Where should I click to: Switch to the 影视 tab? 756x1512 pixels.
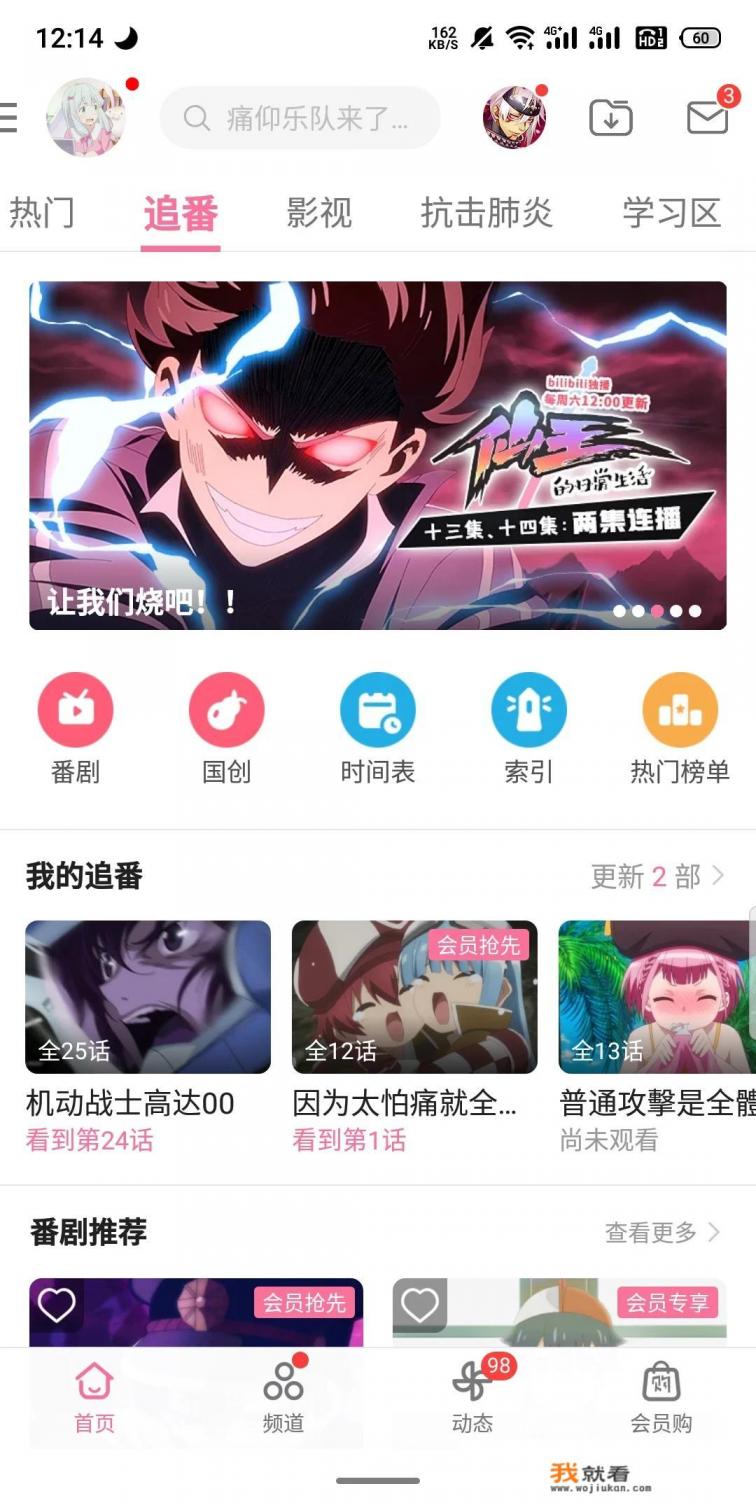(317, 213)
